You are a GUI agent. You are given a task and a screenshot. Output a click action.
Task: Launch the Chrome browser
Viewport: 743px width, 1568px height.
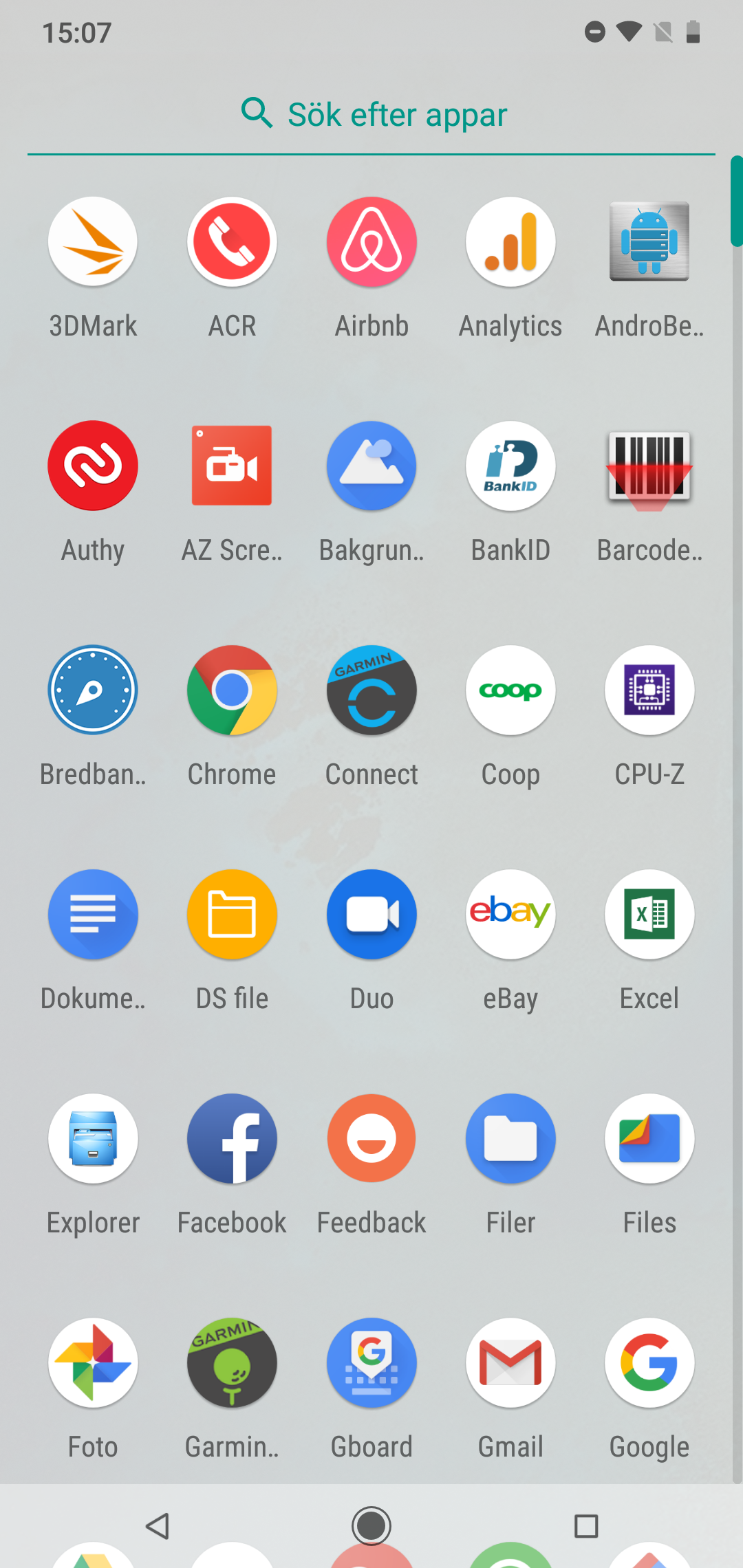tap(232, 690)
